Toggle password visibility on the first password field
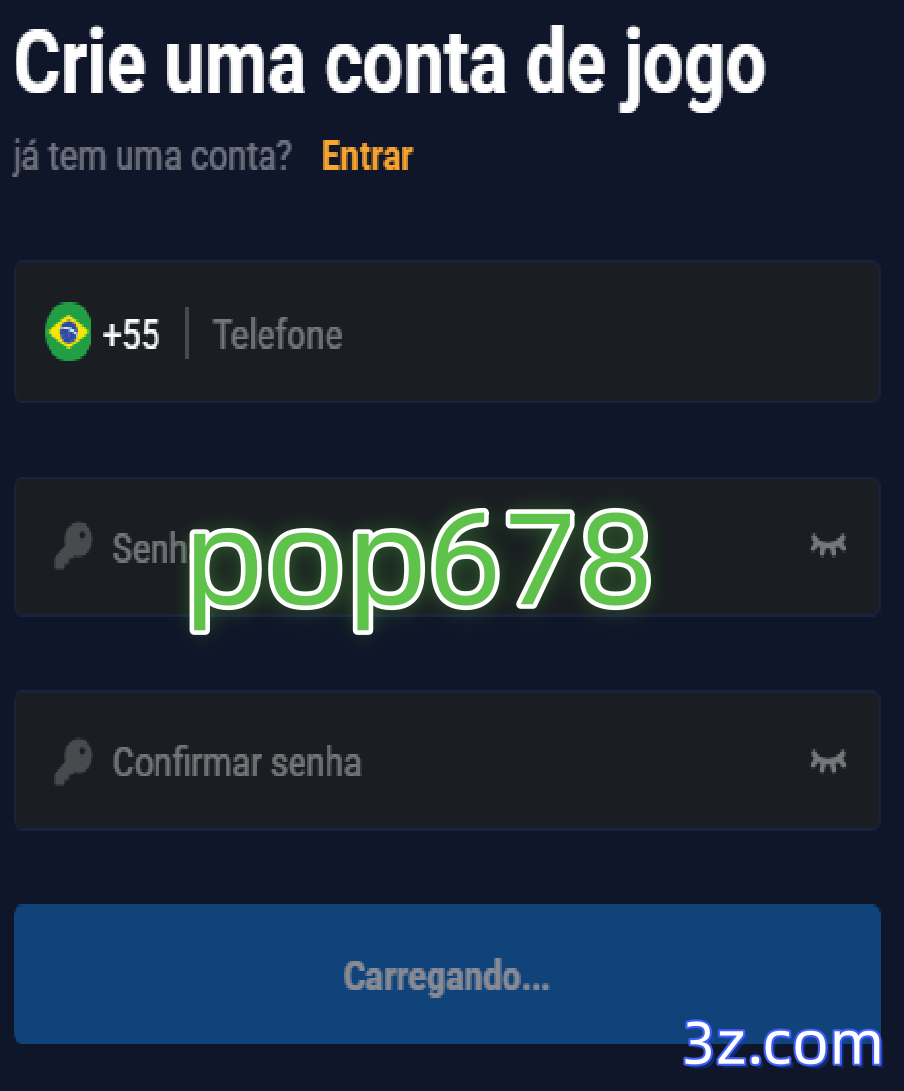Viewport: 904px width, 1091px height. click(x=827, y=543)
